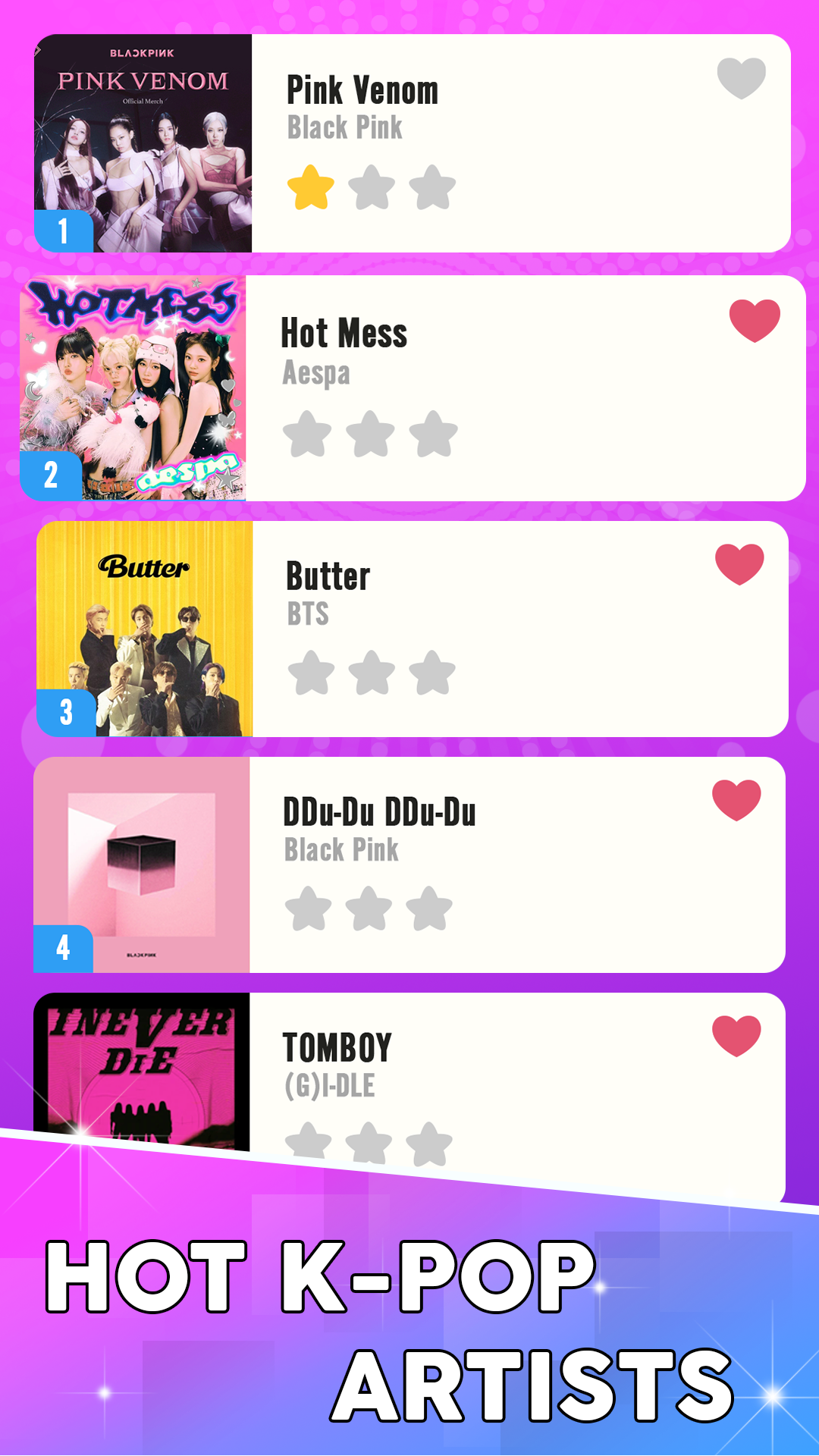This screenshot has height=1456, width=819.
Task: Open the DDu-Du DDu-Du song card
Action: tap(493, 864)
